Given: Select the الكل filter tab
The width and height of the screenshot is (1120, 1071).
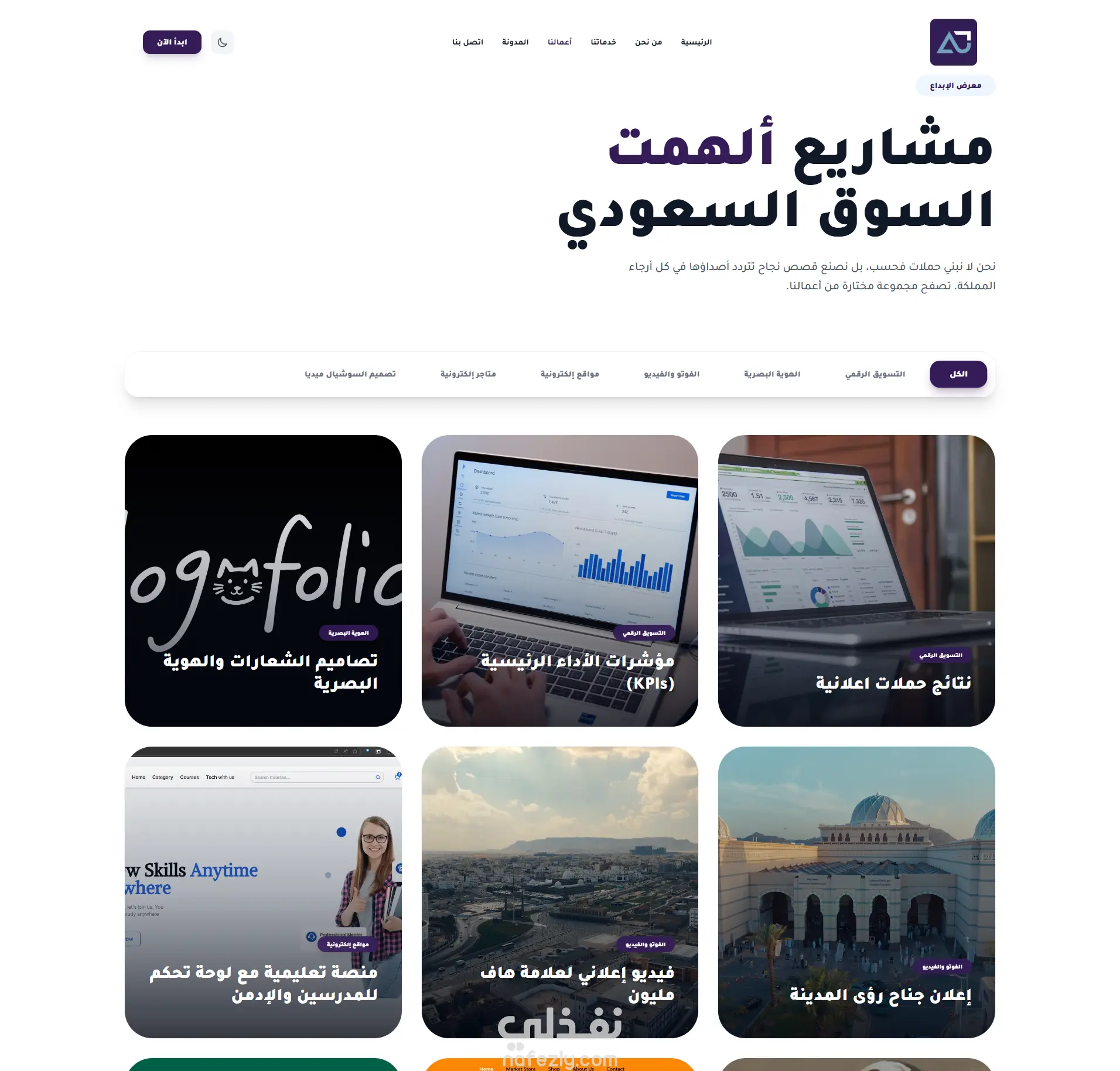Looking at the screenshot, I should point(958,374).
